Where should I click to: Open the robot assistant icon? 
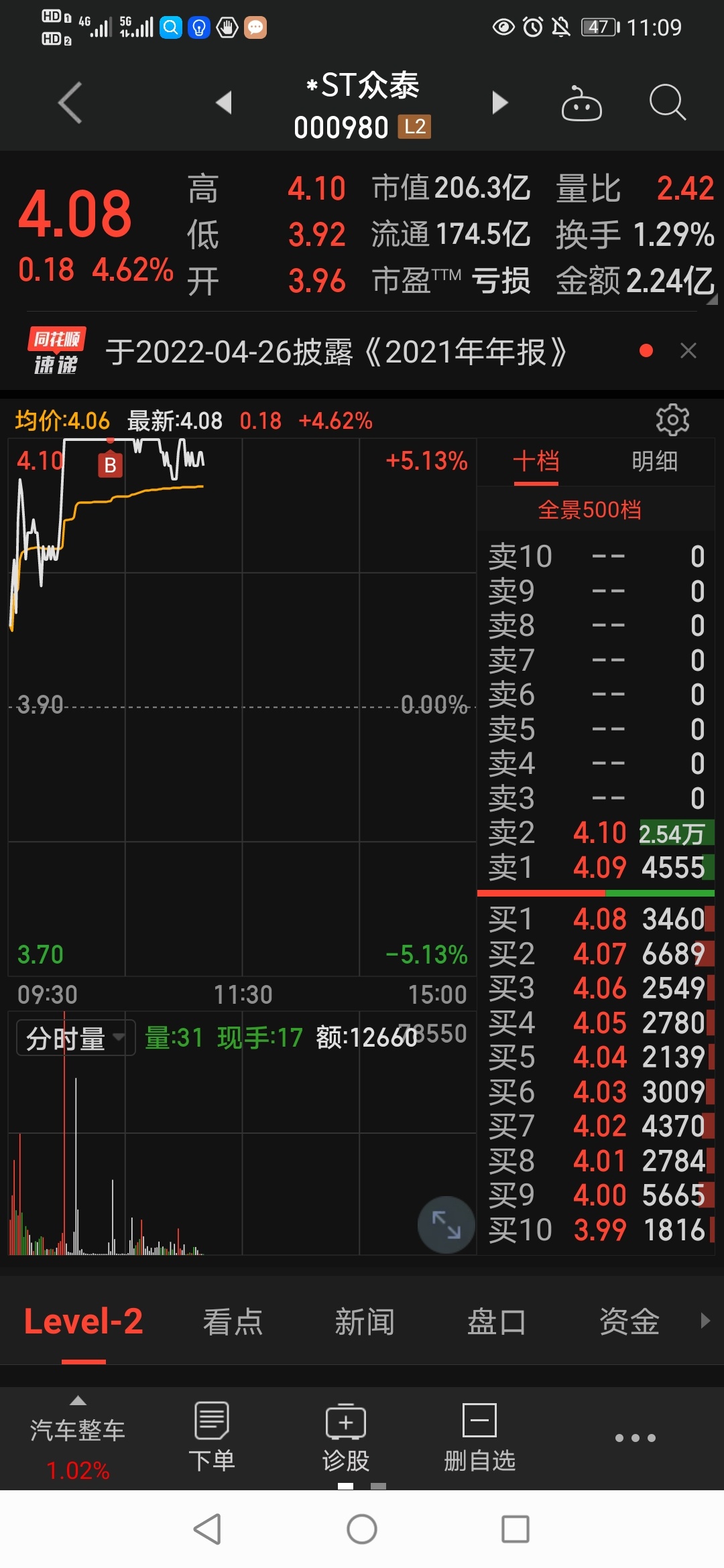click(581, 103)
